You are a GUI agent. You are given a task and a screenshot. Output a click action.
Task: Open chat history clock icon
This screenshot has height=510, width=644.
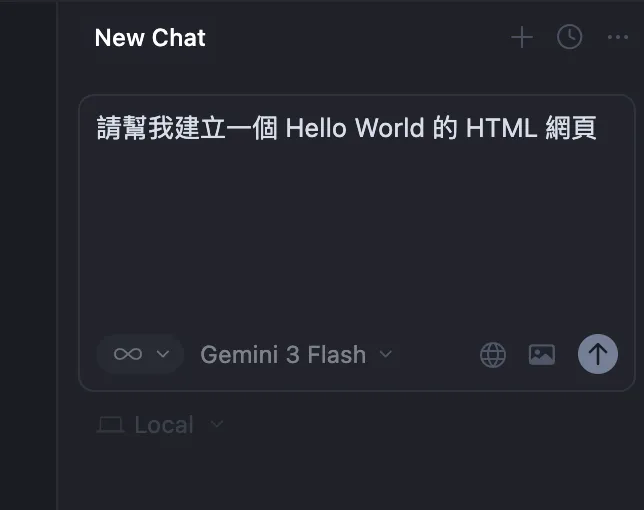point(569,38)
